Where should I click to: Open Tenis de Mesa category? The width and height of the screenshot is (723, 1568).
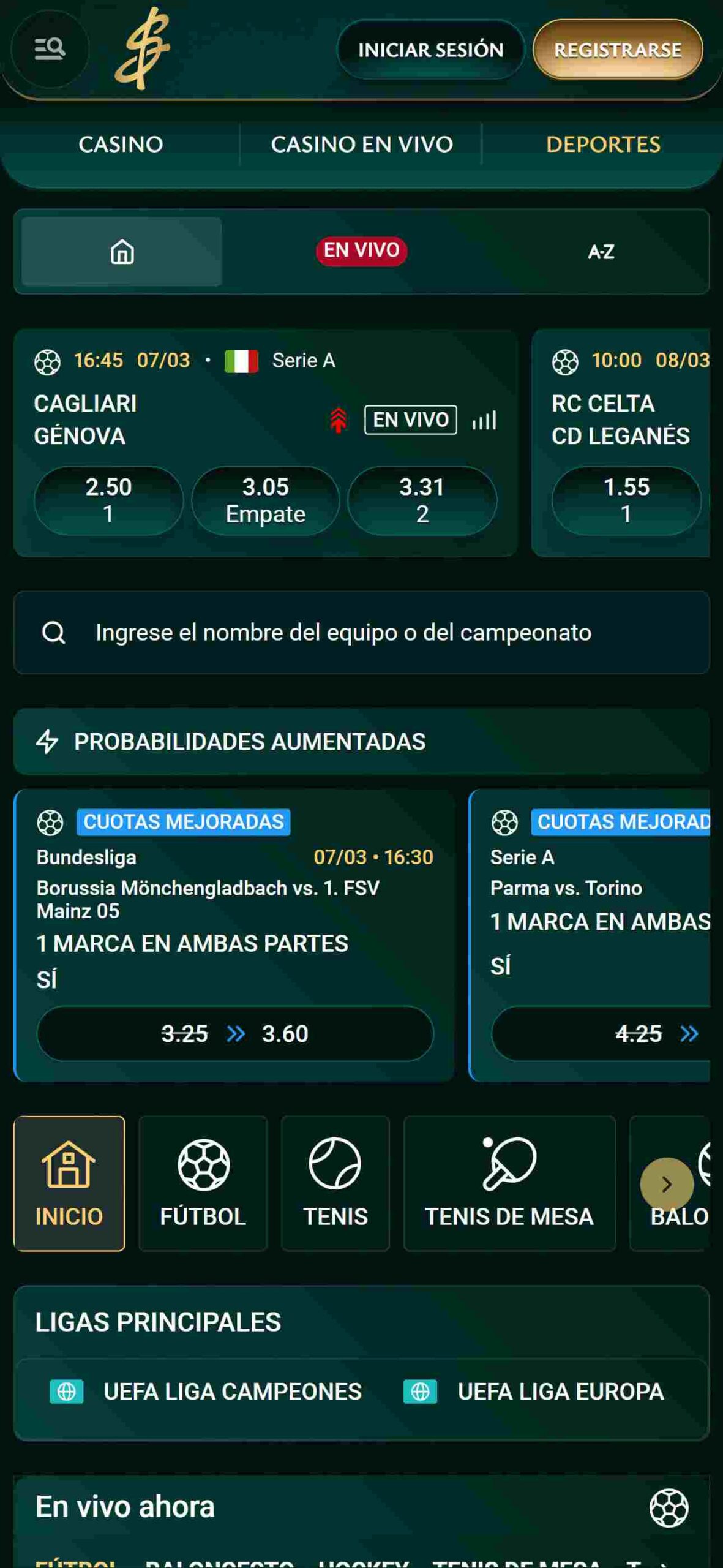509,1183
